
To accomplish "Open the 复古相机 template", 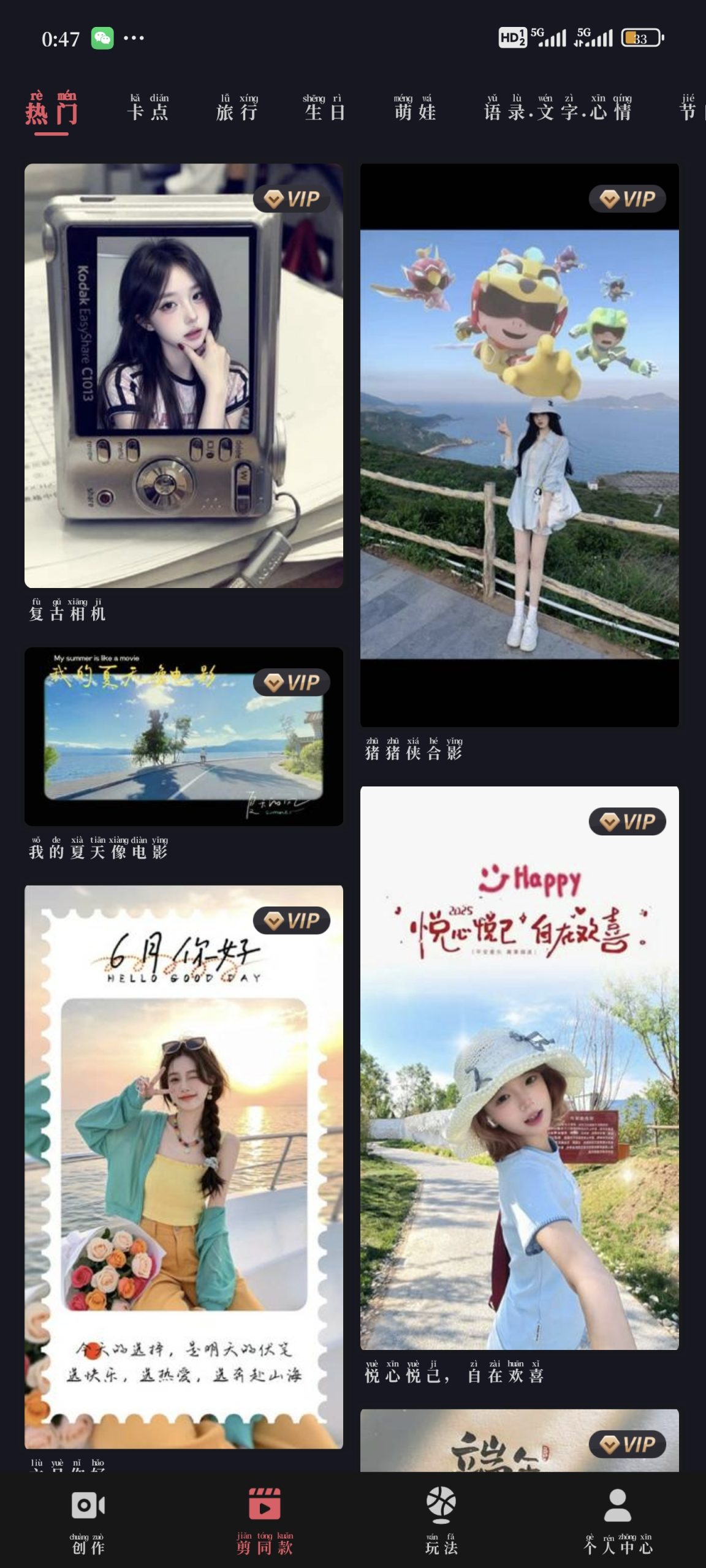I will click(184, 375).
